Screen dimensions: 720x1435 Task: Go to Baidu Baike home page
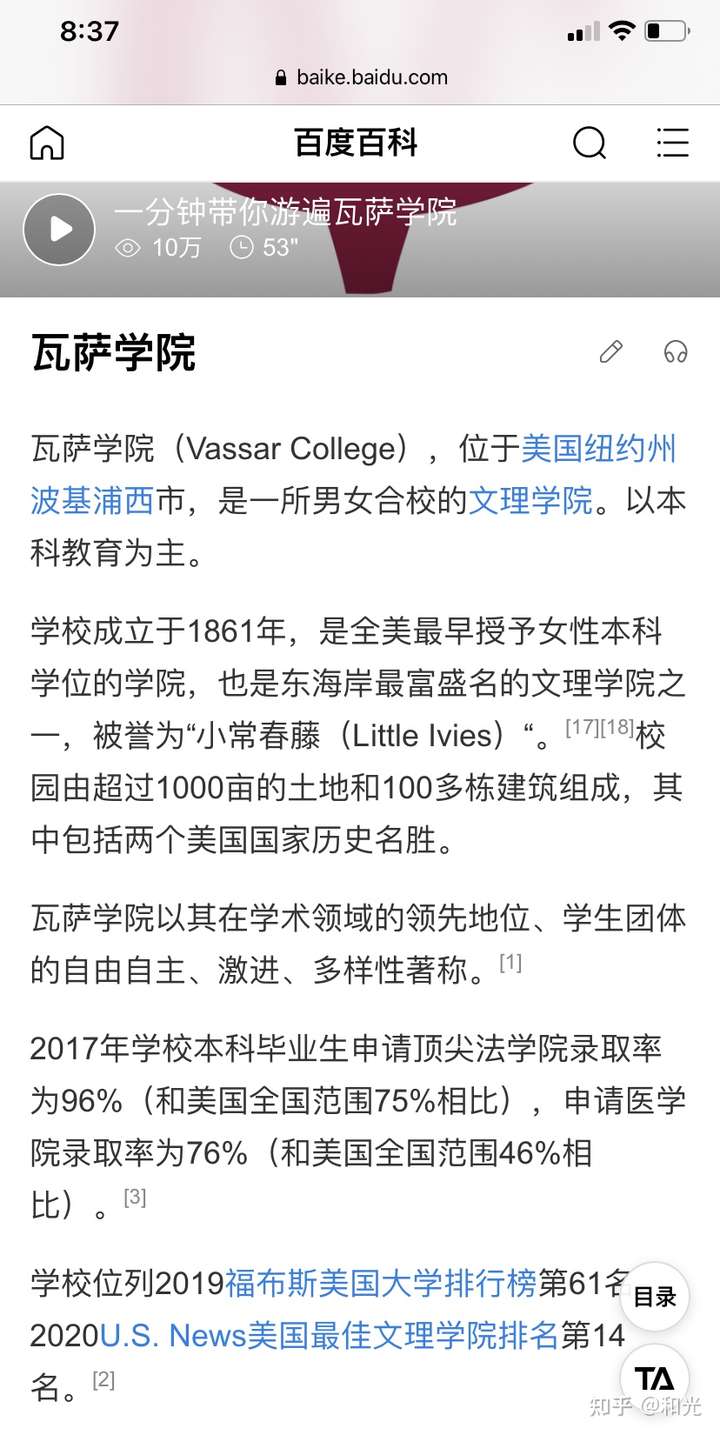(x=47, y=143)
